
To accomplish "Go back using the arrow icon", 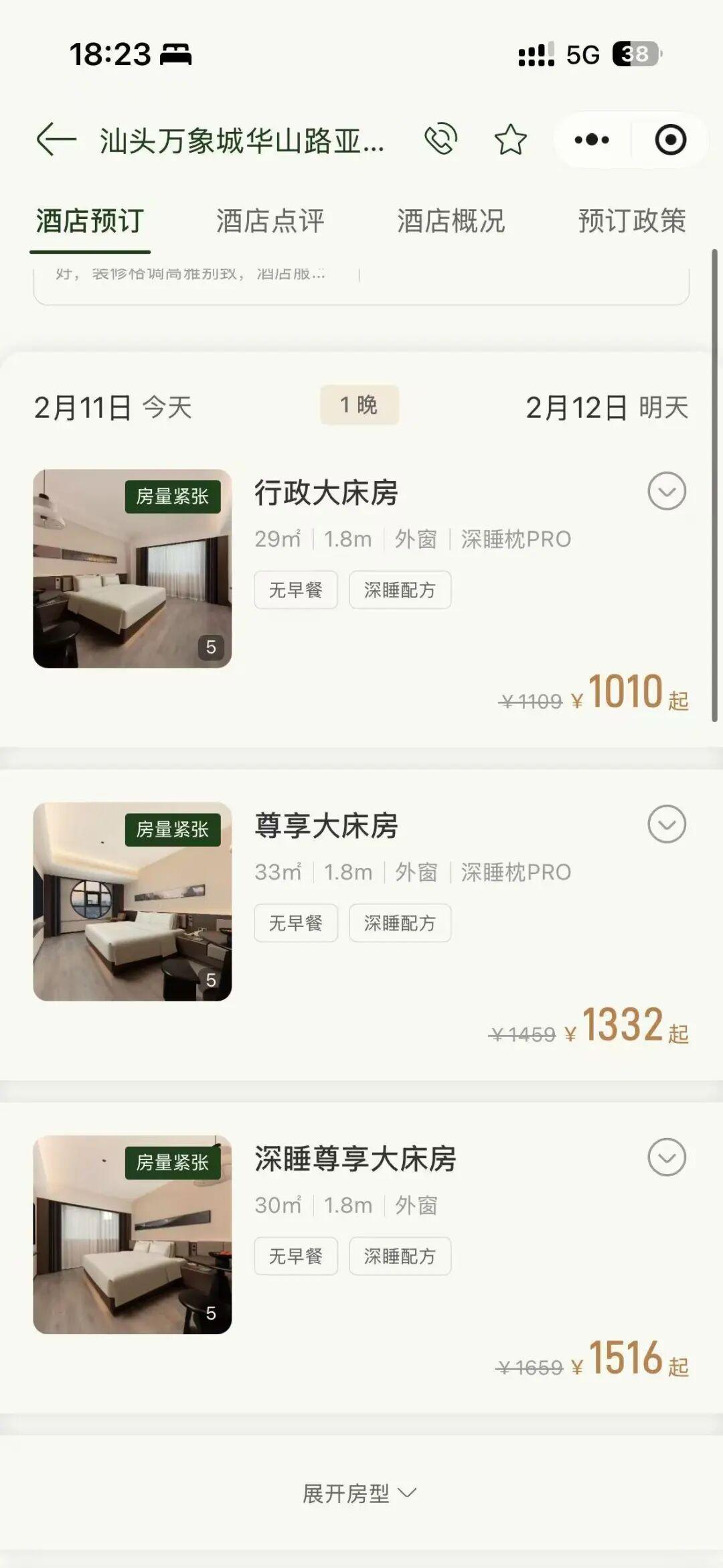I will pyautogui.click(x=56, y=140).
